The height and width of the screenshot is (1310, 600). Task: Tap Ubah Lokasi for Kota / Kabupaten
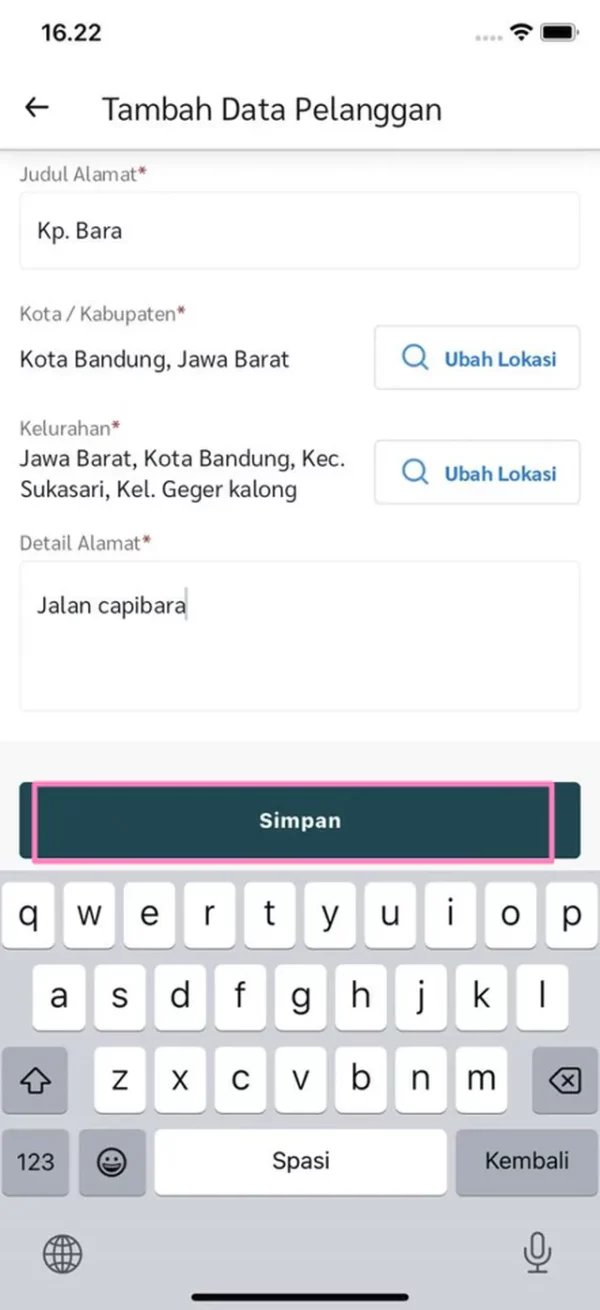click(x=477, y=358)
